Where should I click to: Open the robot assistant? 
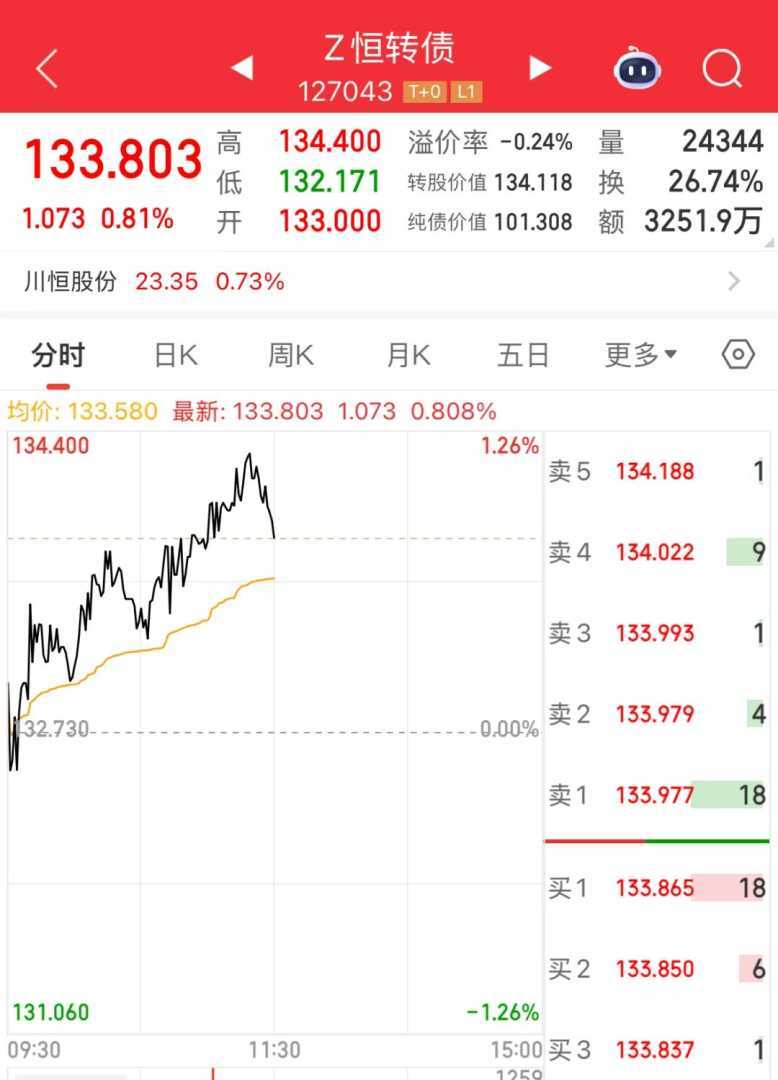637,69
